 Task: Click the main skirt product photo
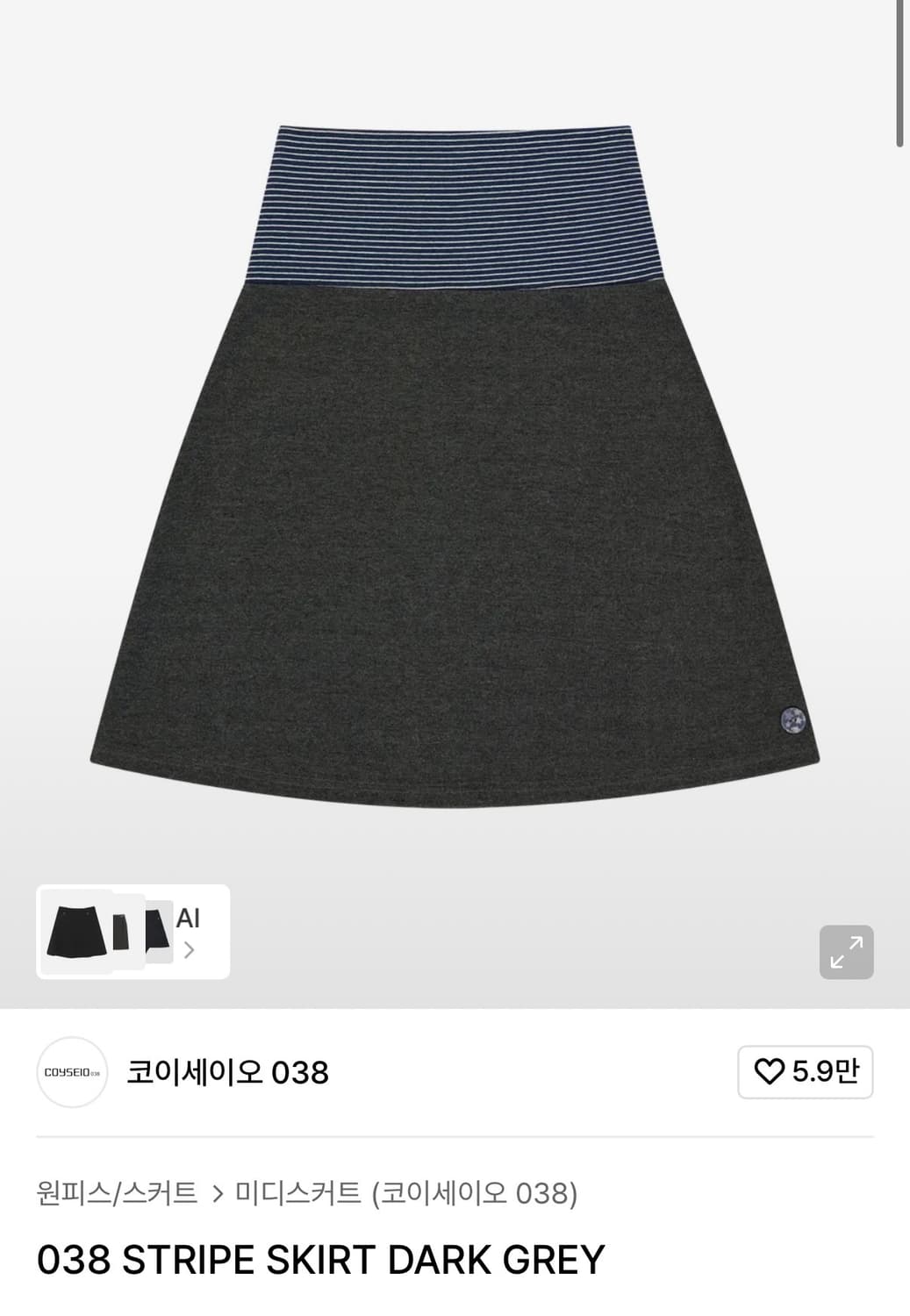click(x=455, y=456)
